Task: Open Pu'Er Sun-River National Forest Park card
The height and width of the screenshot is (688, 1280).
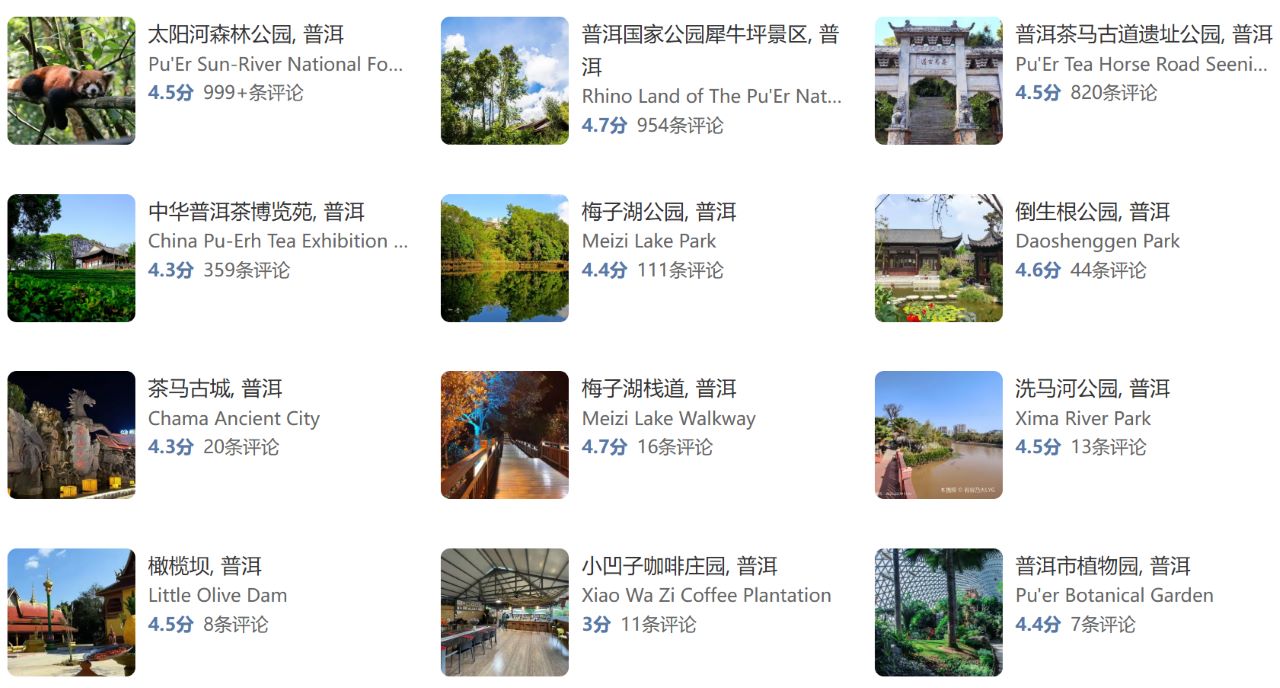Action: [x=245, y=36]
